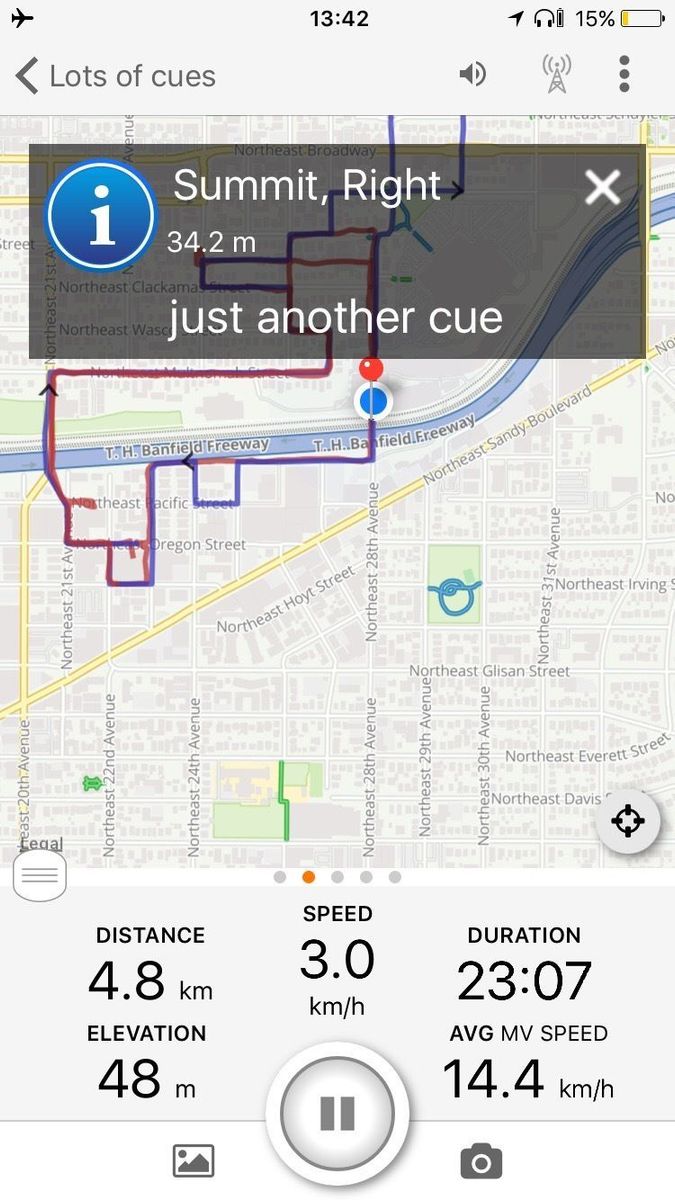This screenshot has width=675, height=1200.
Task: Open the cue info icon
Action: click(101, 217)
